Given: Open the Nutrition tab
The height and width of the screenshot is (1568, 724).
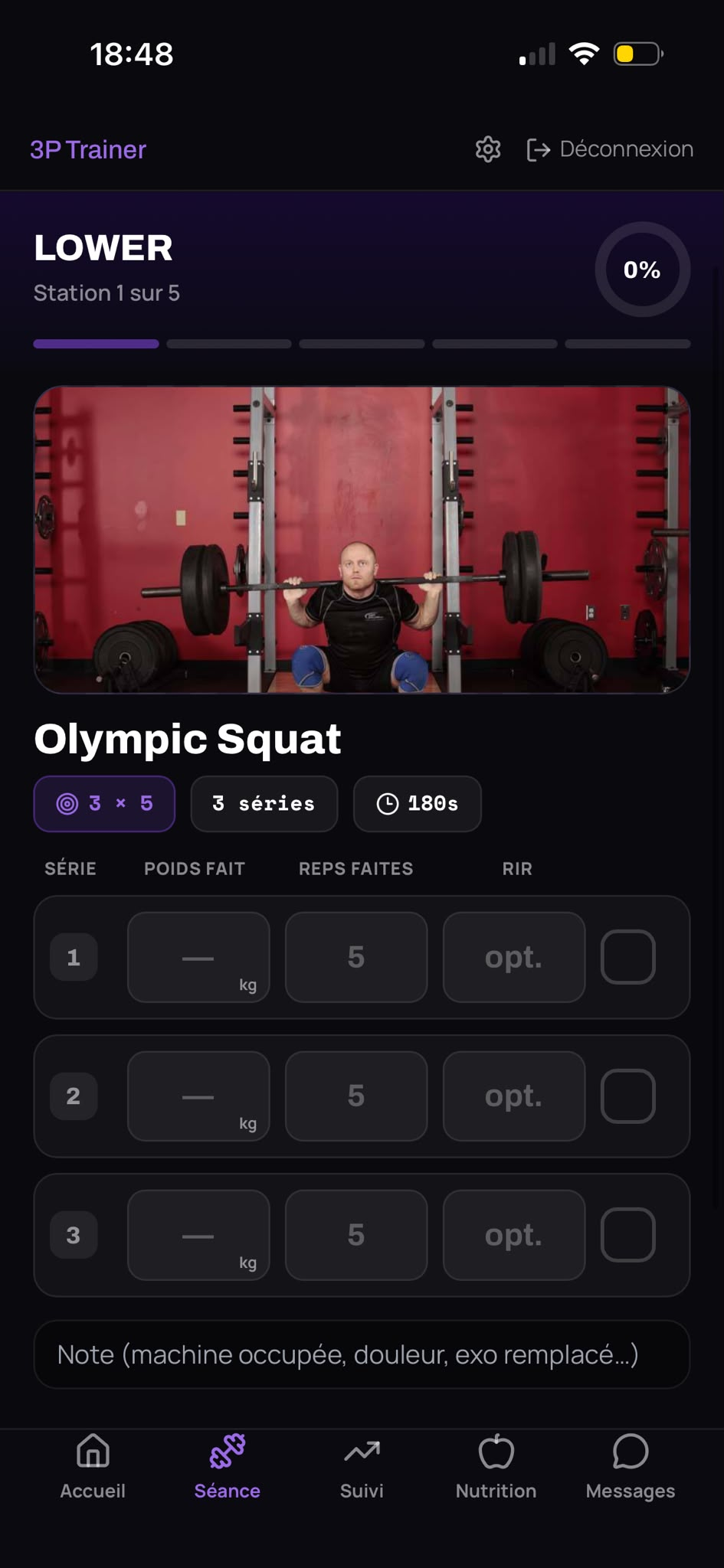Looking at the screenshot, I should click(496, 1467).
